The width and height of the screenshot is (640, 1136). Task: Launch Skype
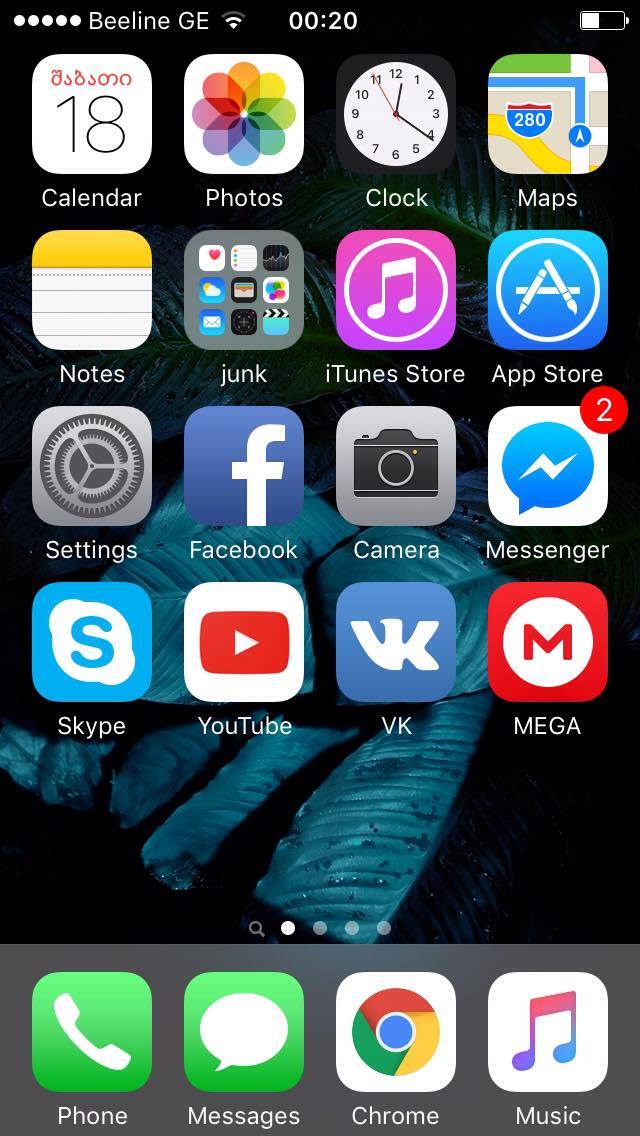click(92, 642)
